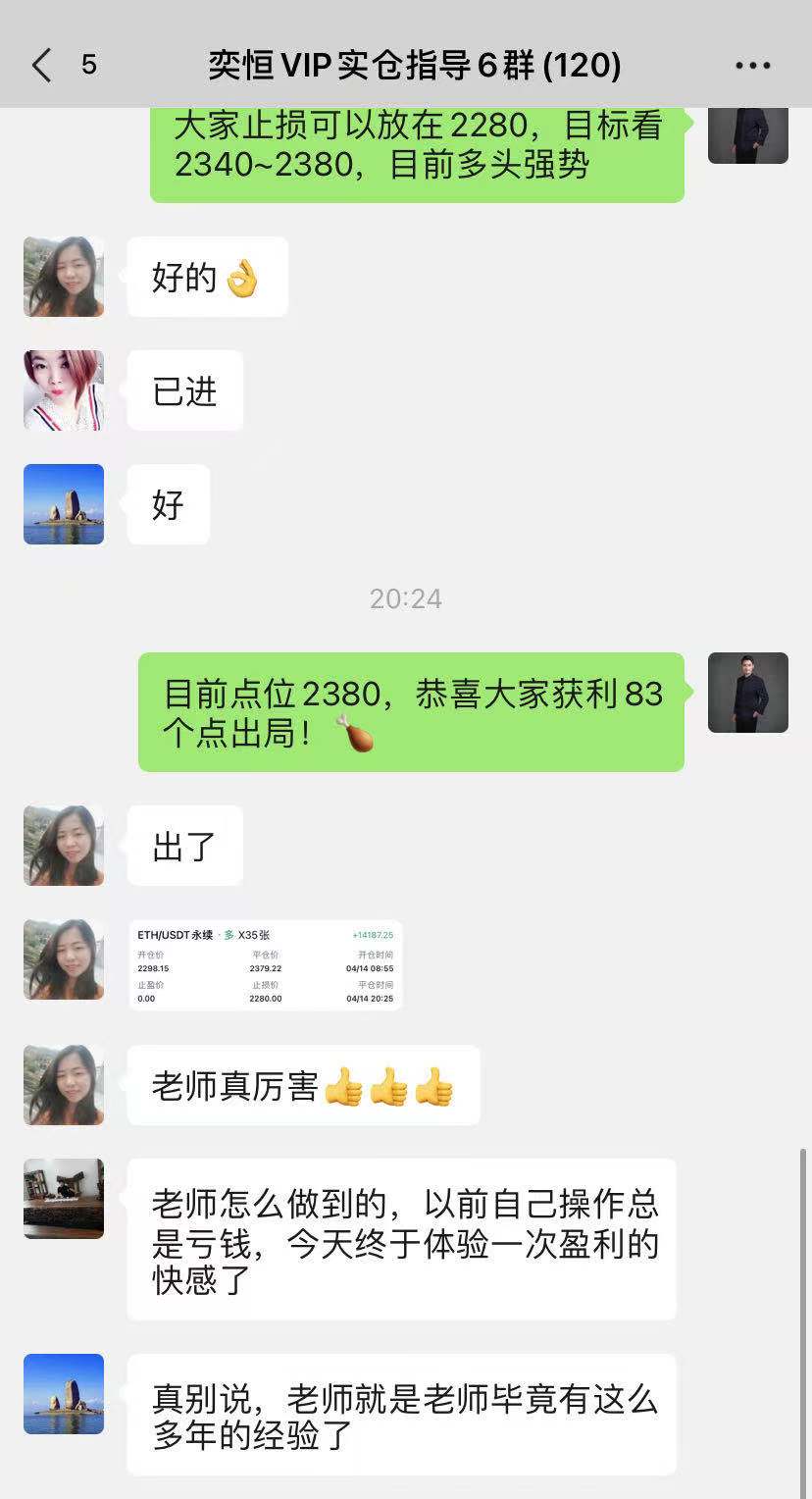Click the island-photo avatar beside "好"
Viewport: 812px width, 1499px height.
click(x=63, y=504)
